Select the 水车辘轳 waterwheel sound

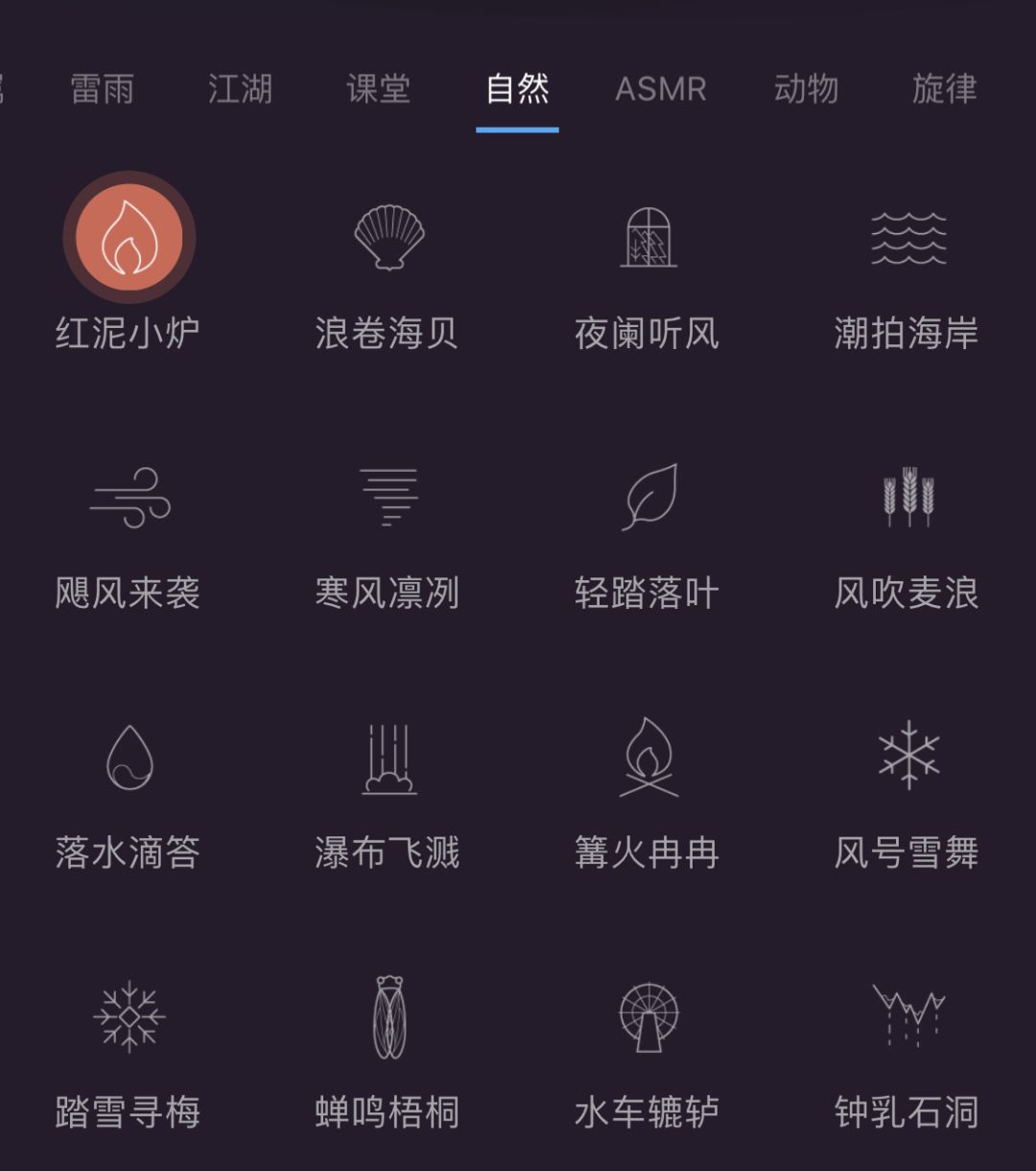[648, 1015]
